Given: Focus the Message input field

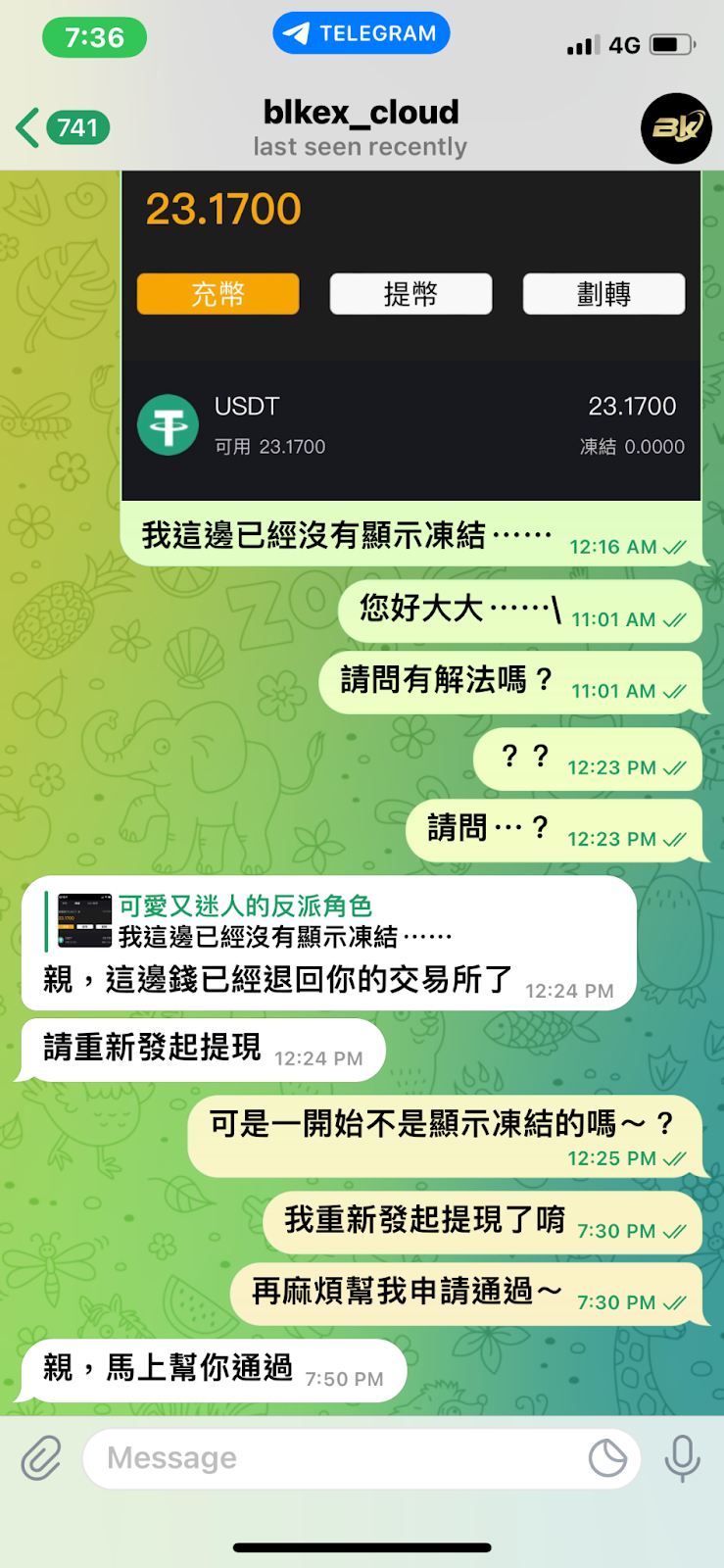Looking at the screenshot, I should 333,1458.
